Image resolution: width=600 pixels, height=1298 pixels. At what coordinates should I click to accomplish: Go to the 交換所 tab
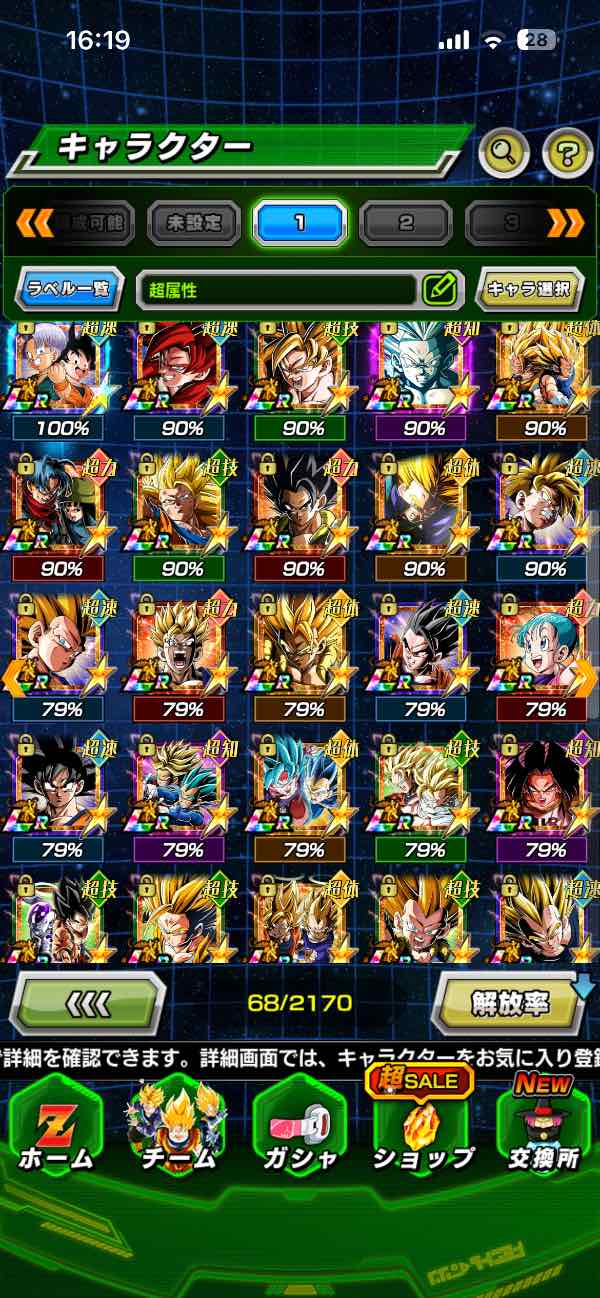(542, 1128)
